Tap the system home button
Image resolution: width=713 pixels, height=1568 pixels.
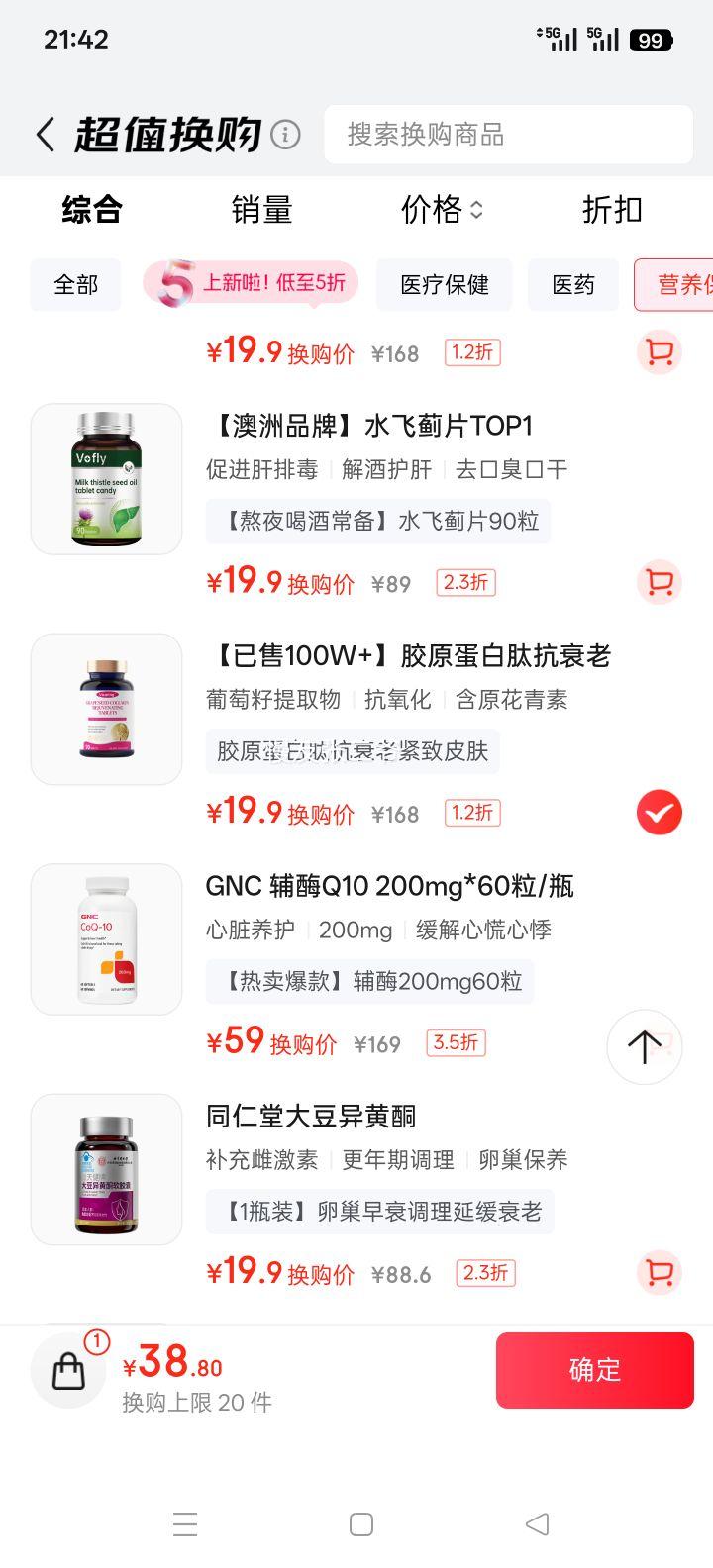(361, 1524)
